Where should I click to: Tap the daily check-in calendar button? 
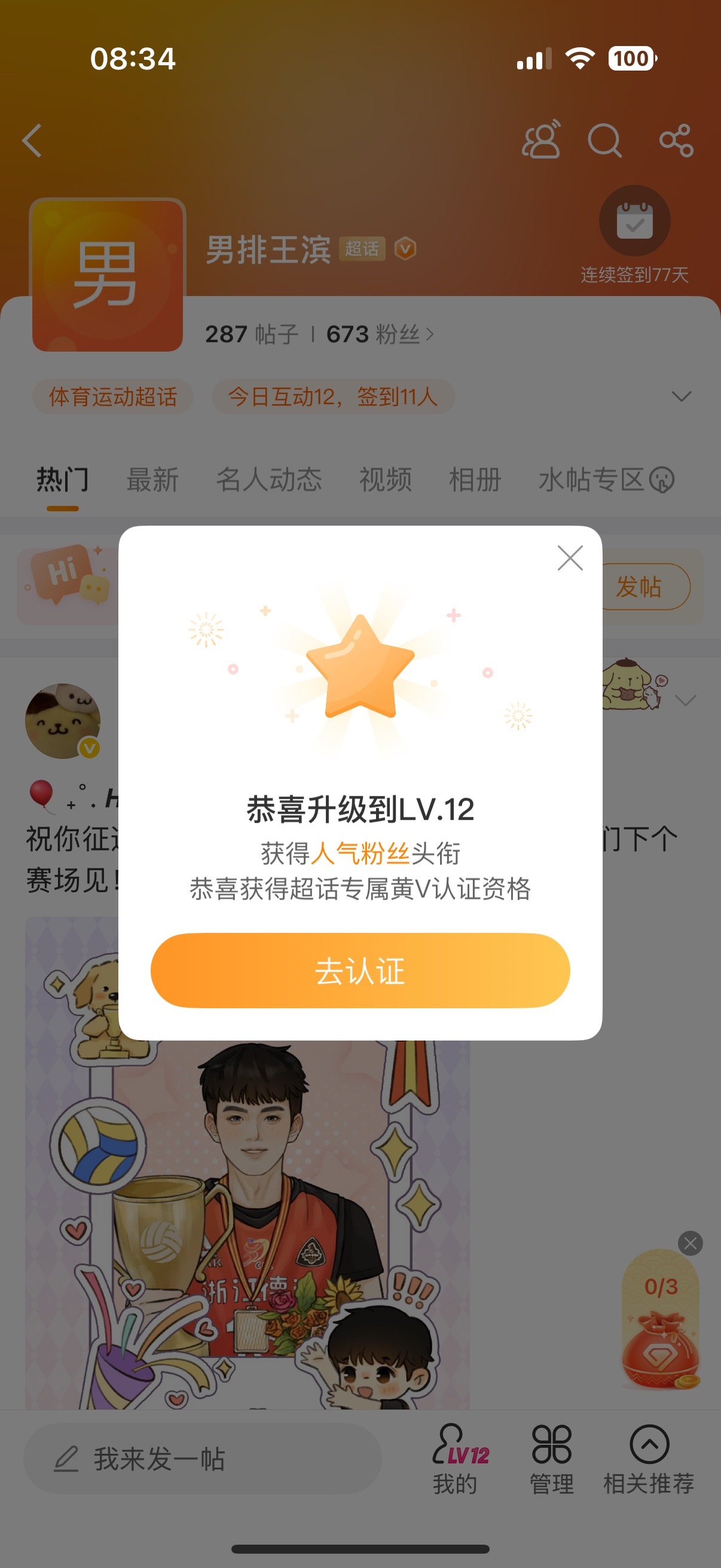(x=634, y=221)
